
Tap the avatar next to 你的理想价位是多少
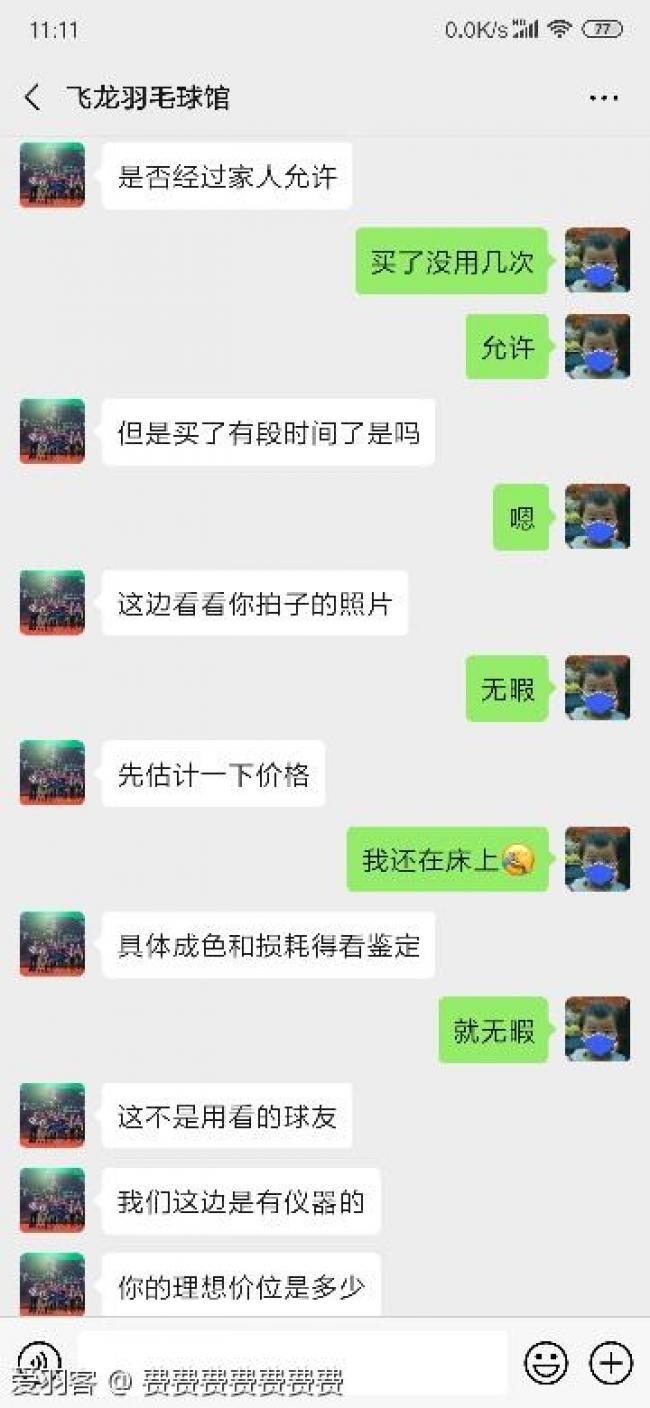[52, 1284]
